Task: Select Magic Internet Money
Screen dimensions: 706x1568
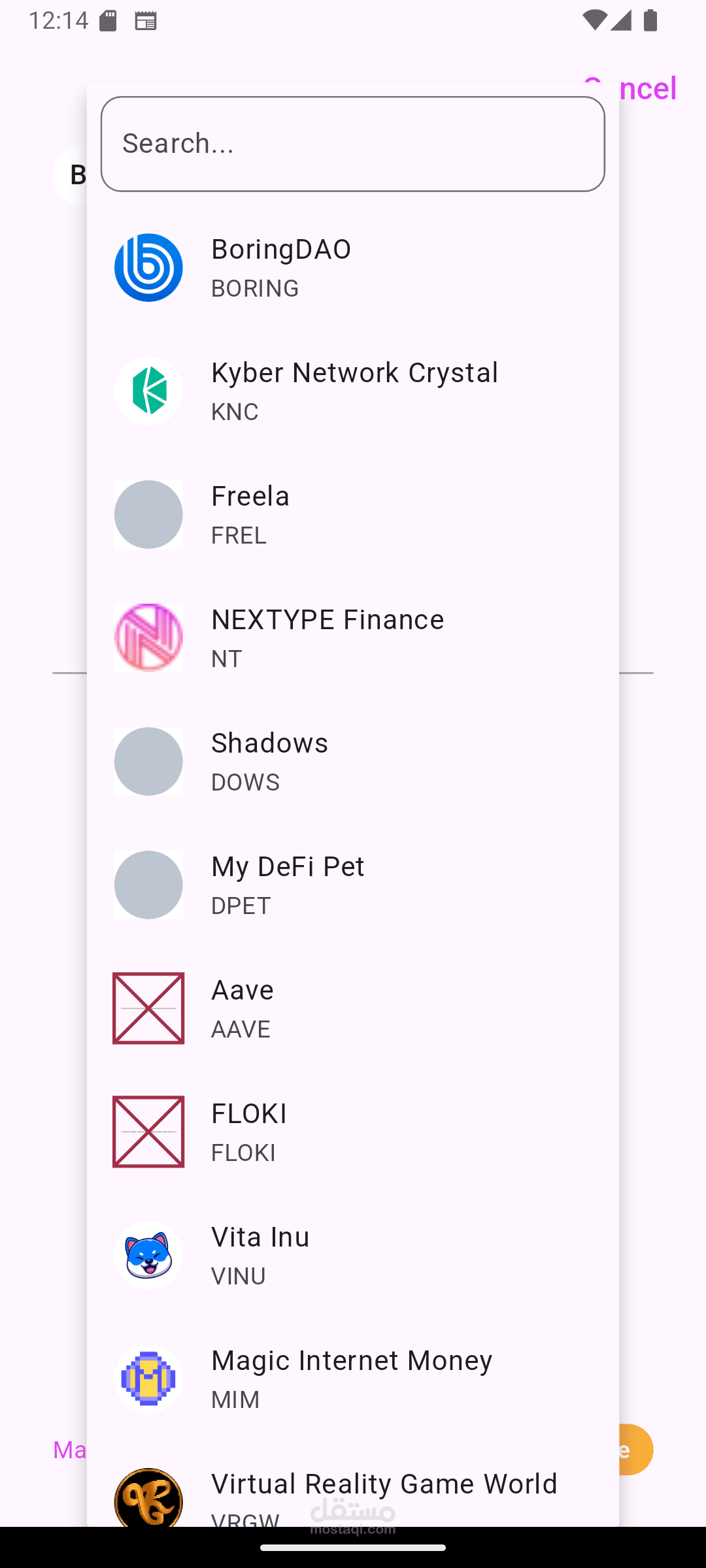Action: pyautogui.click(x=353, y=1379)
